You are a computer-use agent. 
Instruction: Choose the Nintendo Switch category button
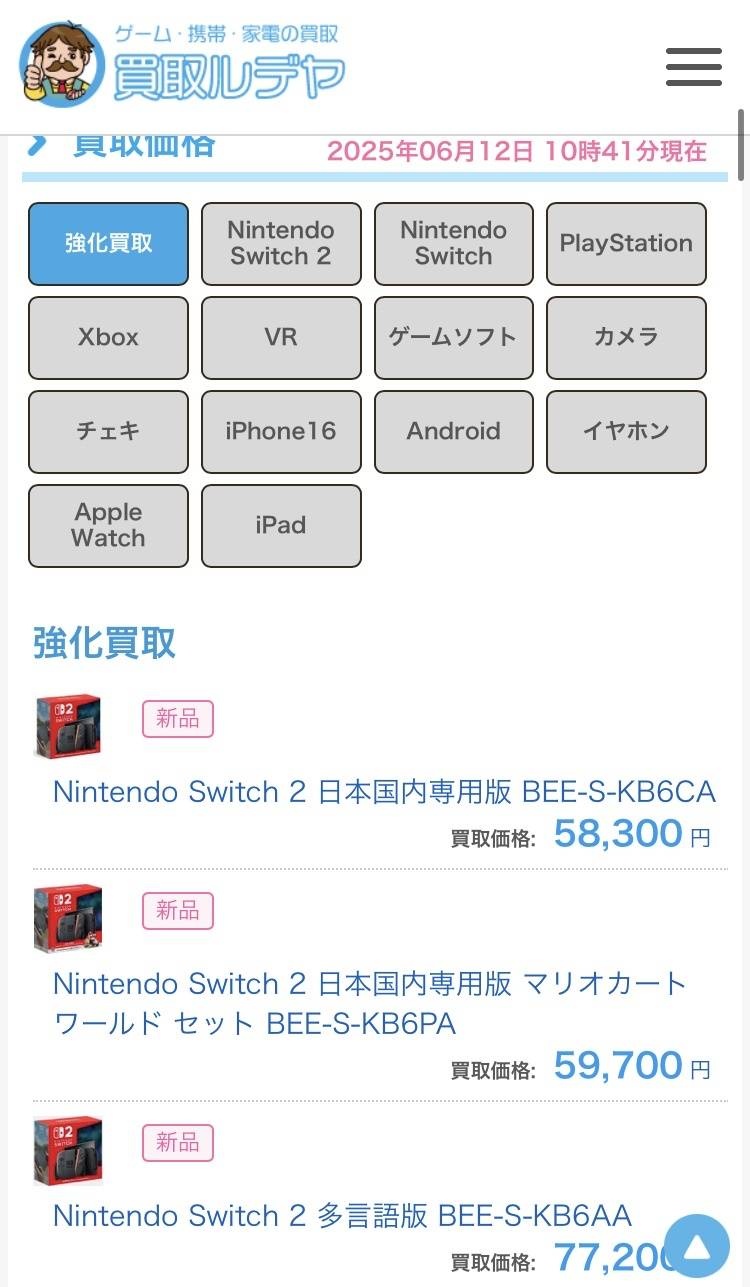pyautogui.click(x=454, y=244)
